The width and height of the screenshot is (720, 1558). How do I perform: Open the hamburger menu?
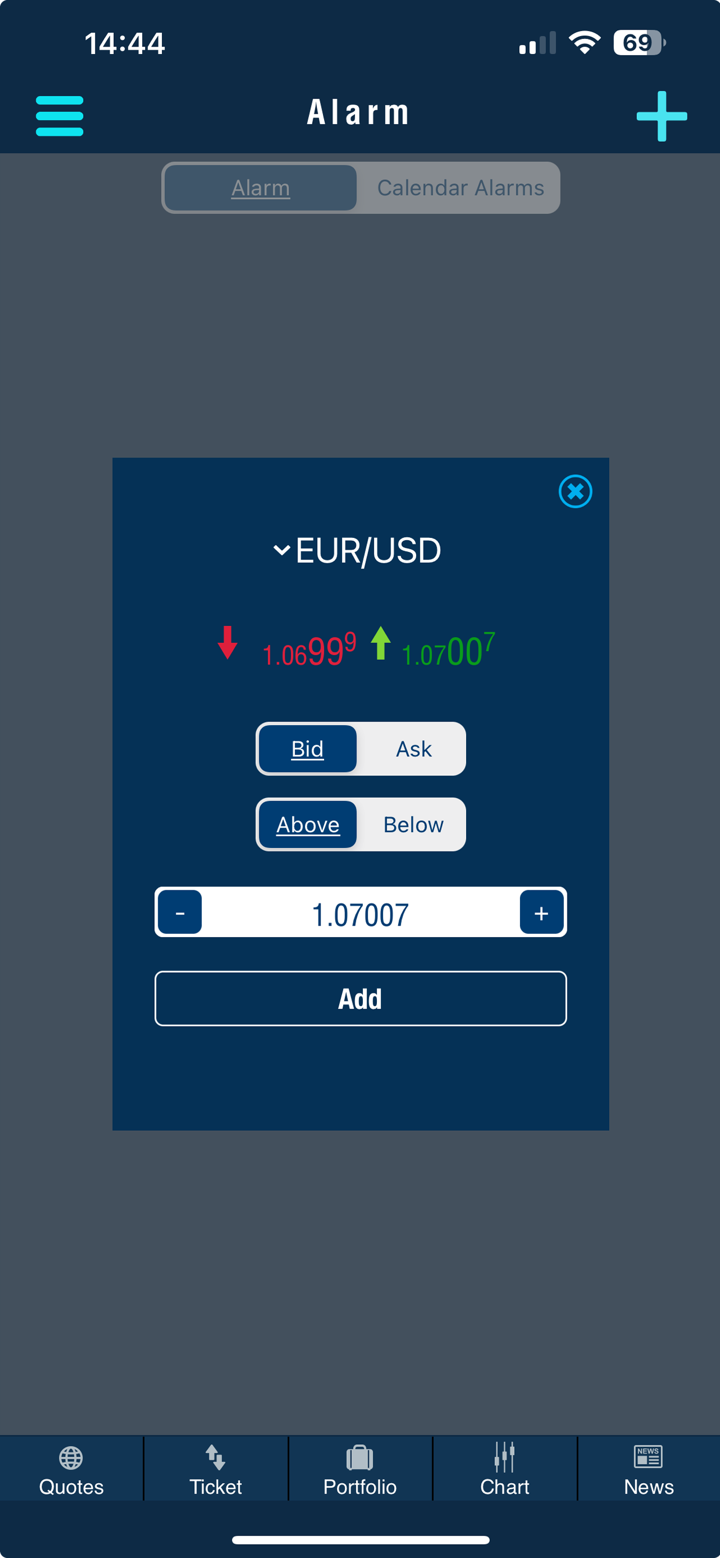pos(59,115)
